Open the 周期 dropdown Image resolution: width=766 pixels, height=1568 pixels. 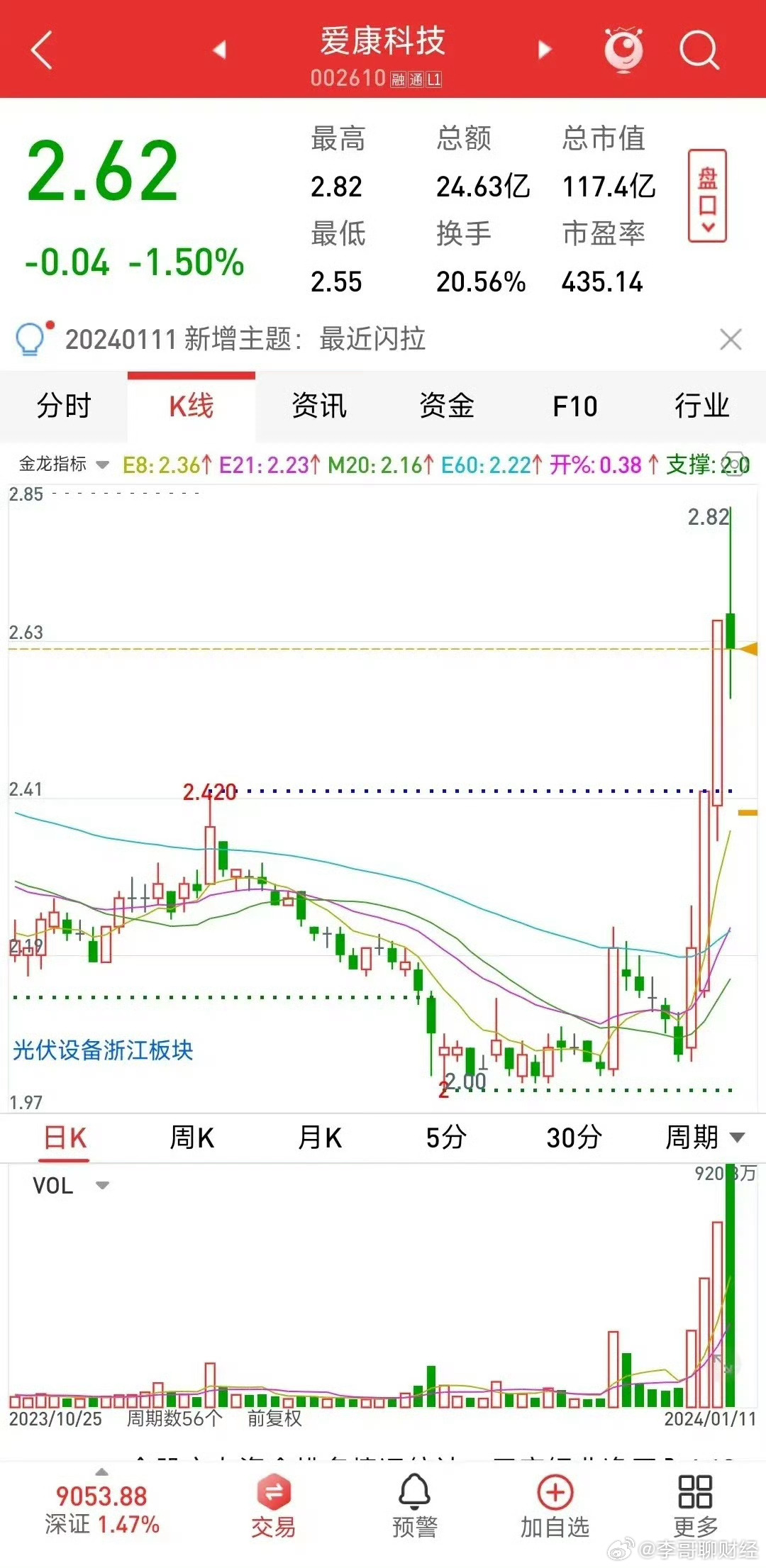(x=704, y=1138)
